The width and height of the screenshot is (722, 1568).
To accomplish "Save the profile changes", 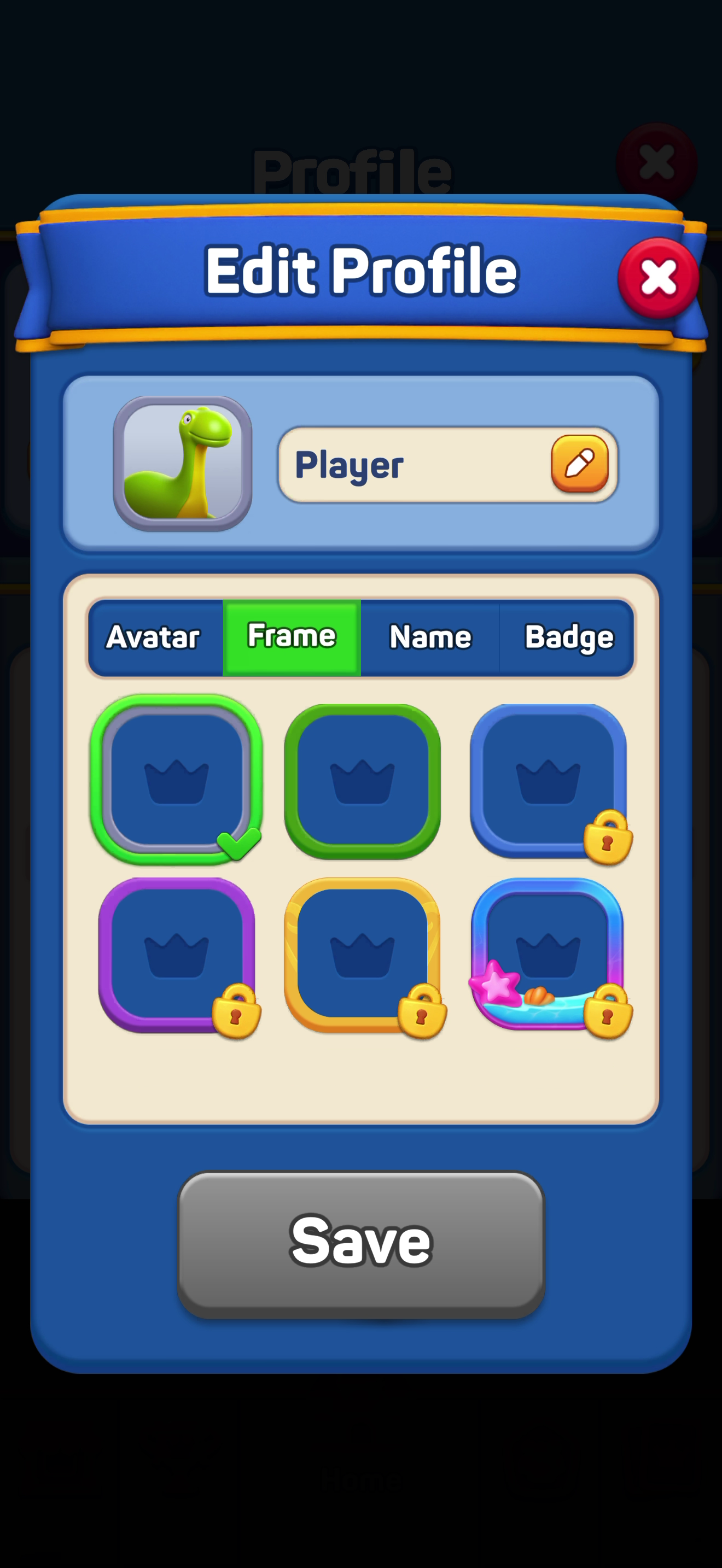I will click(361, 1244).
